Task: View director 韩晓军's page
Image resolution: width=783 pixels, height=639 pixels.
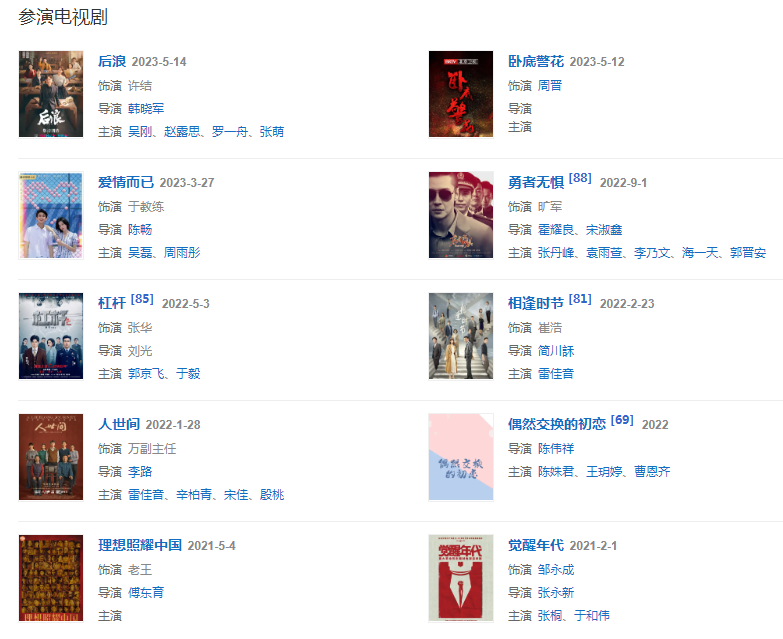Action: point(146,109)
